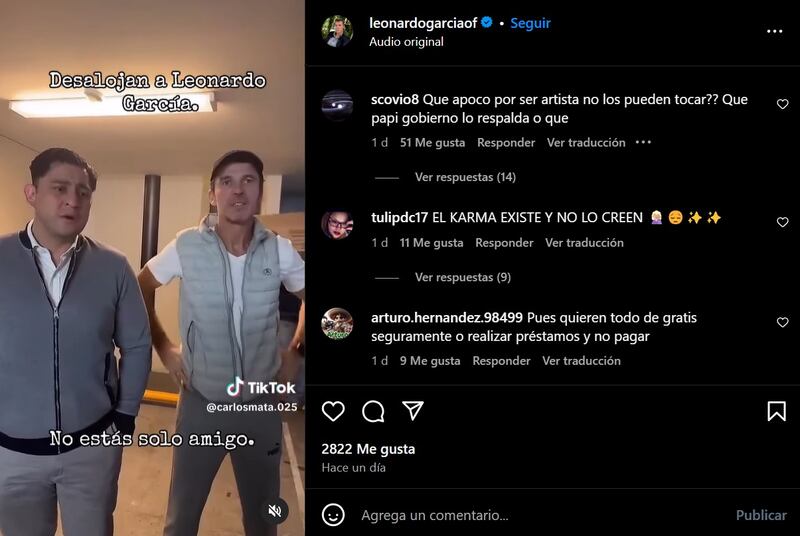Like scovio8's comment
Image resolution: width=800 pixels, height=536 pixels.
782,104
